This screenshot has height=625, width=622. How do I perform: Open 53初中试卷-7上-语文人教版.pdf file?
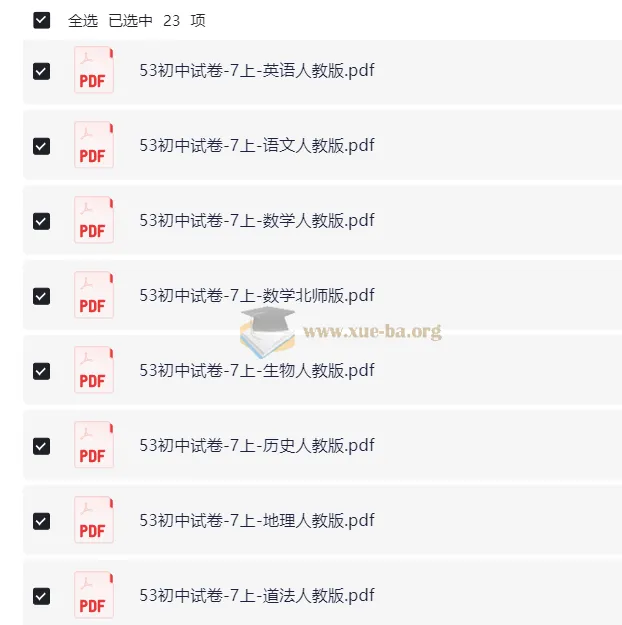click(257, 145)
